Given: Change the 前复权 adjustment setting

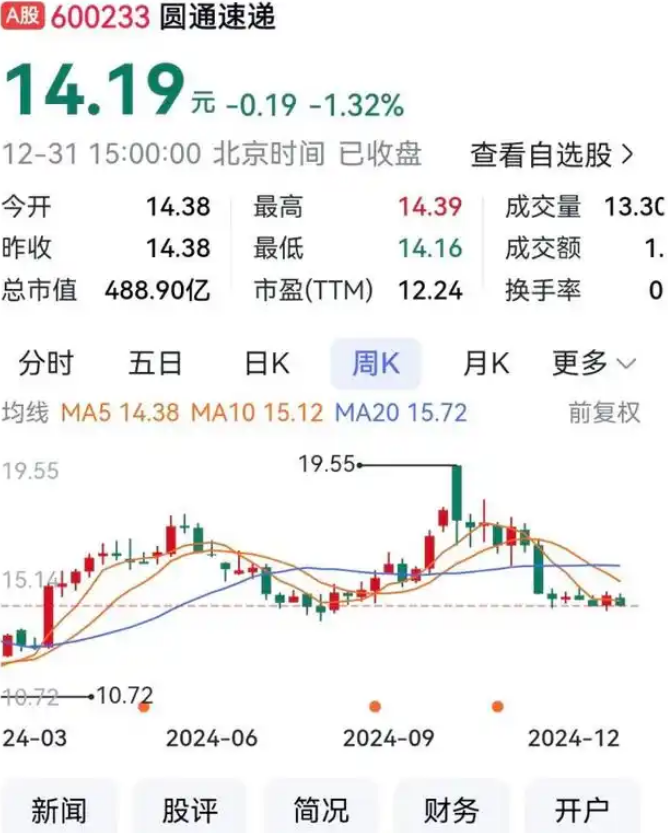Looking at the screenshot, I should (604, 412).
